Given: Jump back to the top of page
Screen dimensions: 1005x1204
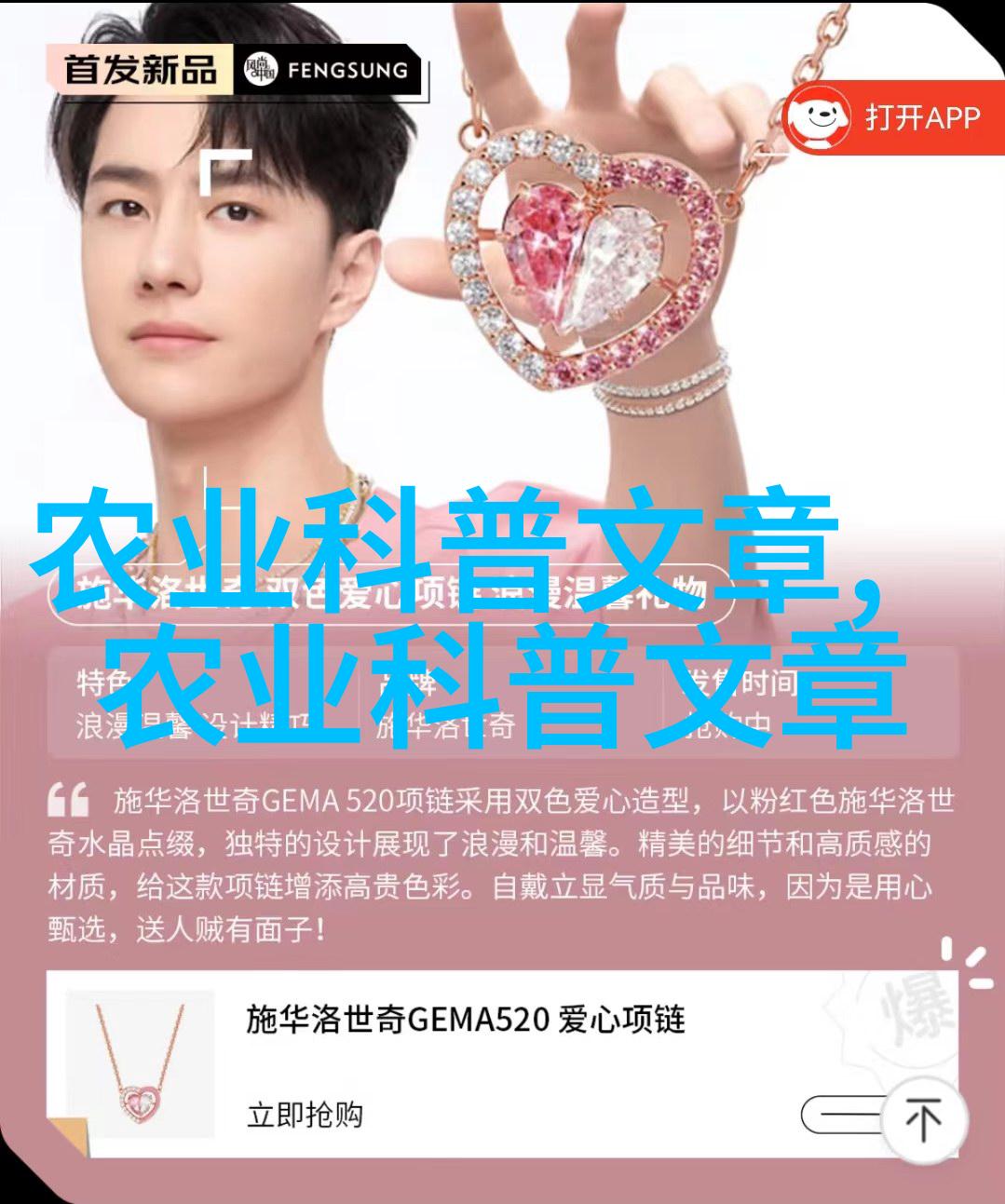Looking at the screenshot, I should (x=923, y=1119).
